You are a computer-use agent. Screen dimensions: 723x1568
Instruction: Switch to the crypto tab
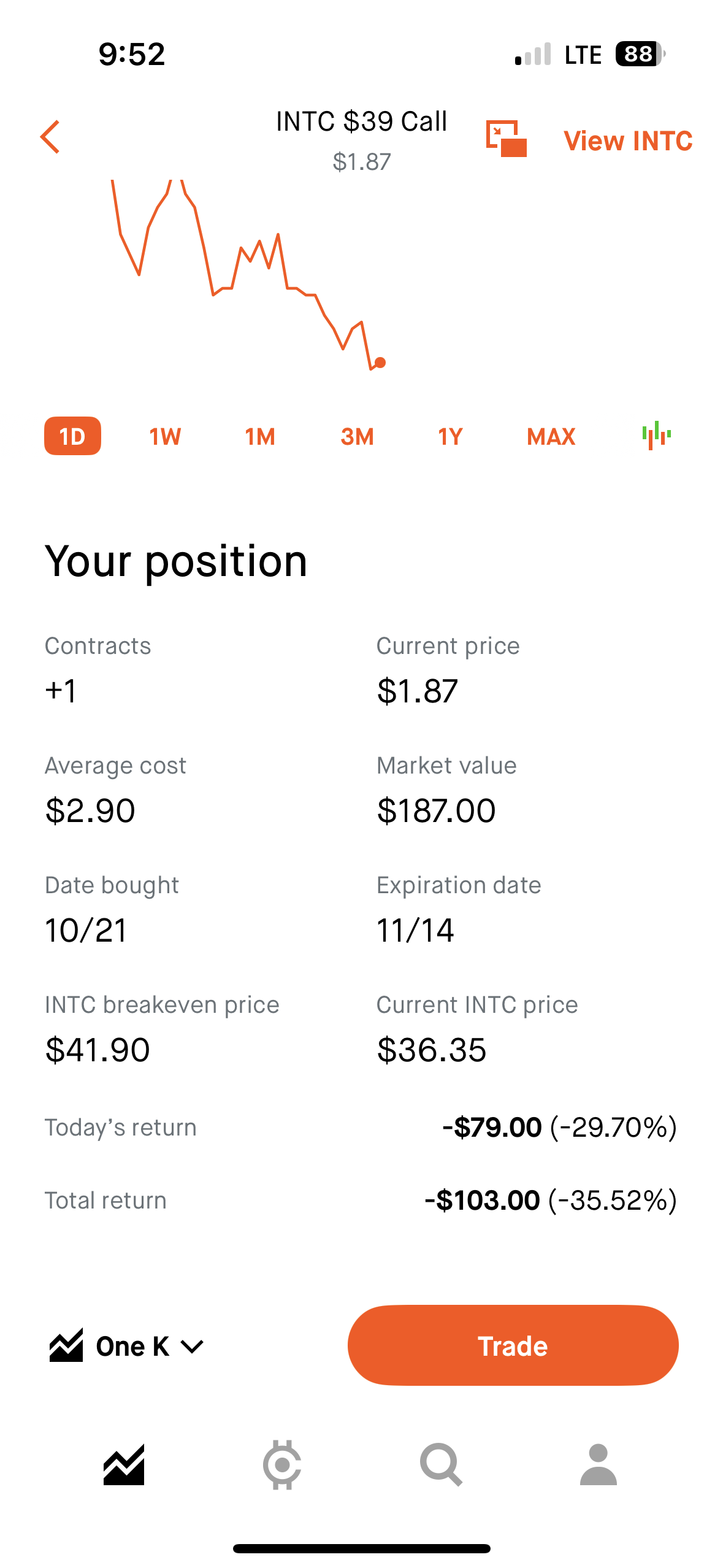click(282, 1464)
